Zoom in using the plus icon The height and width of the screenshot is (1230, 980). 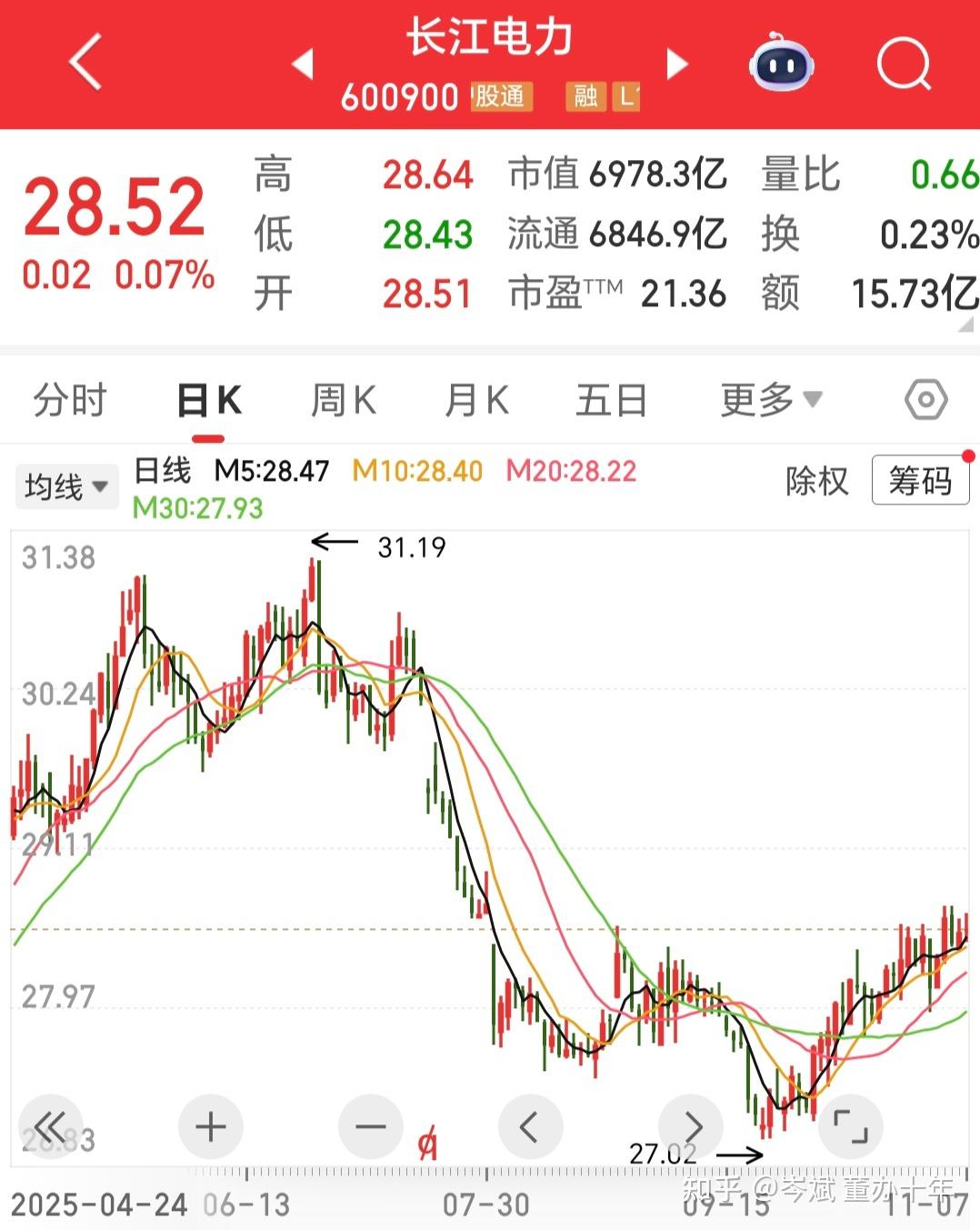[x=211, y=1125]
